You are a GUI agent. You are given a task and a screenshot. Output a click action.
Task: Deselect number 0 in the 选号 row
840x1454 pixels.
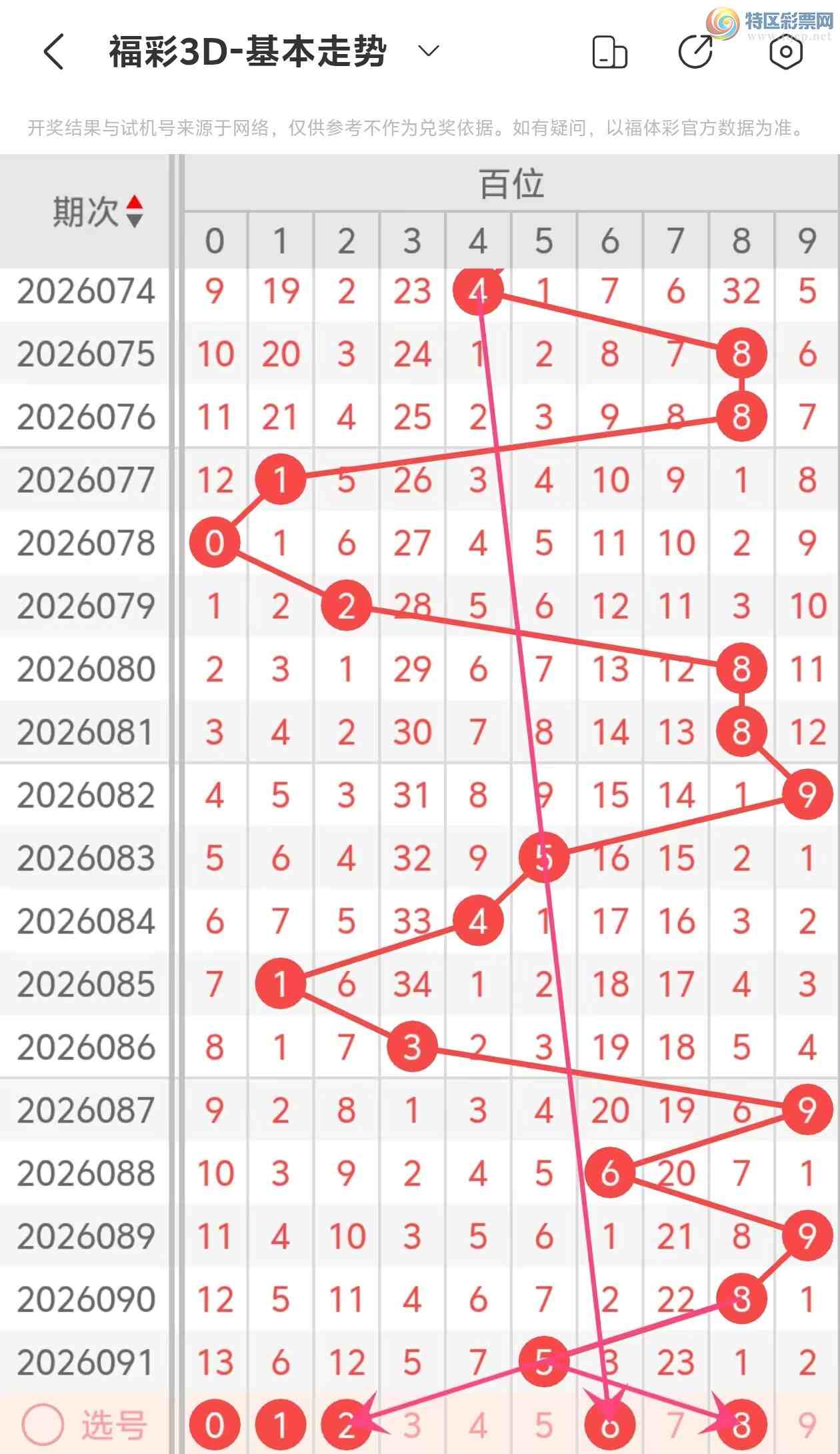(x=215, y=1425)
